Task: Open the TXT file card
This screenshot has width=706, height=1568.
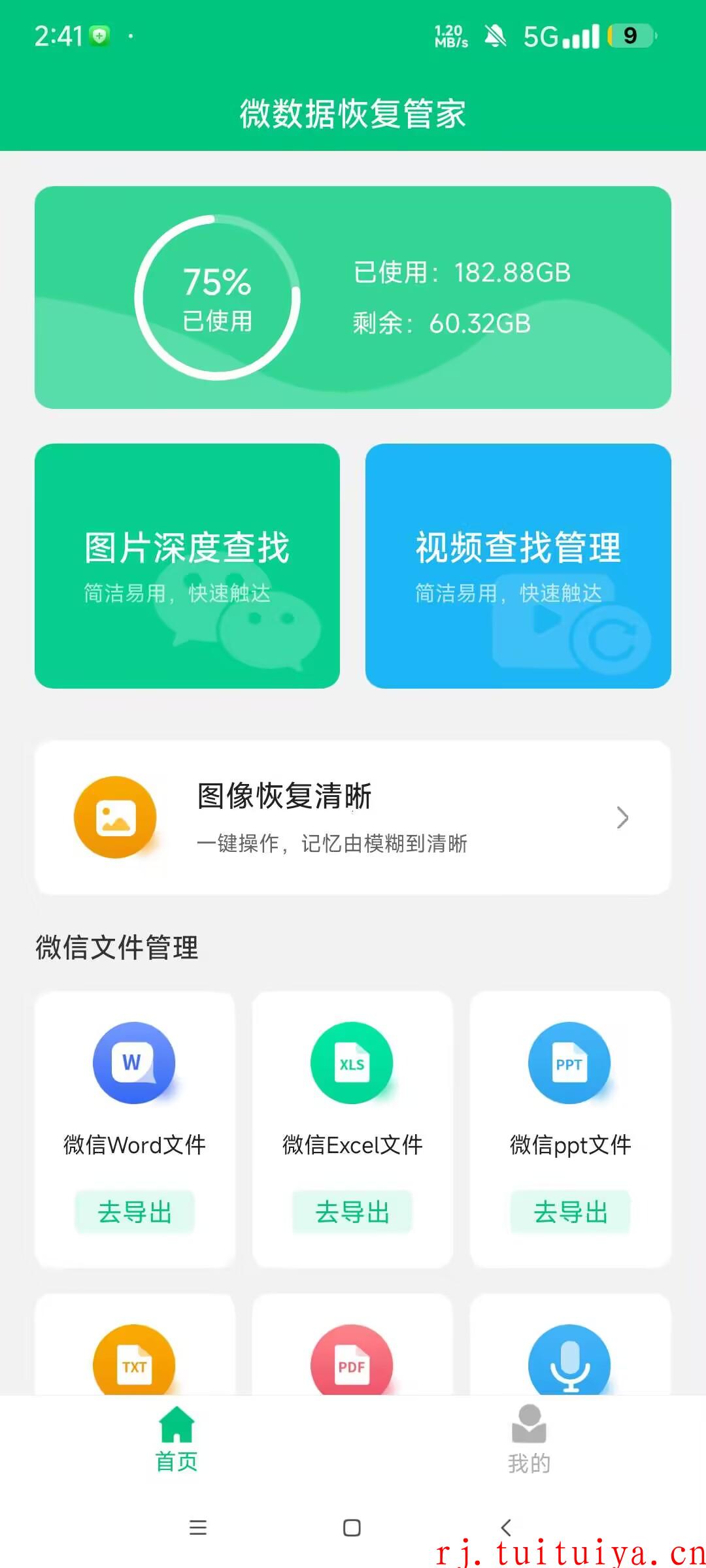Action: [135, 1346]
